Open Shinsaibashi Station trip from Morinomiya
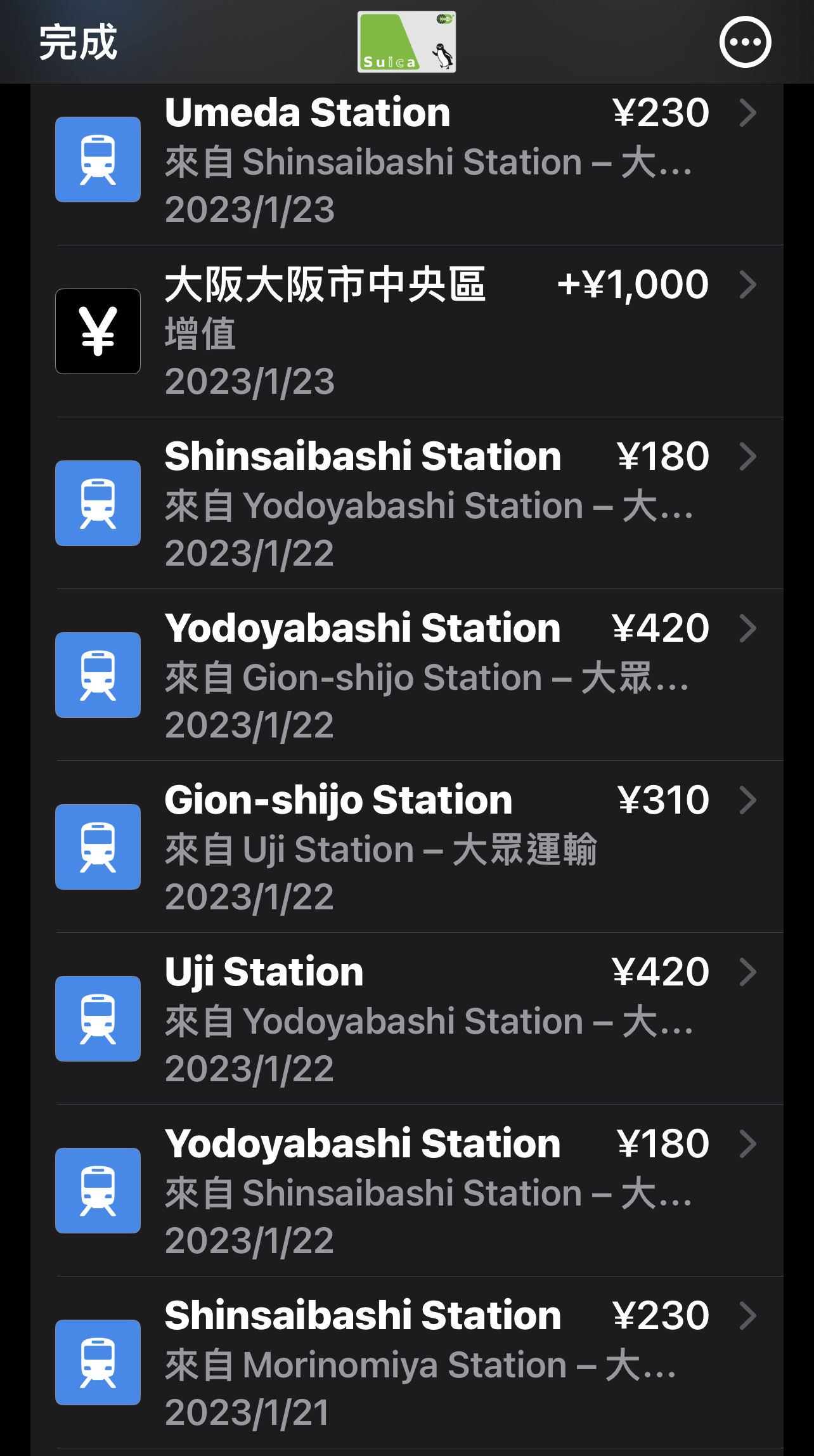This screenshot has width=814, height=1456. point(407,1363)
